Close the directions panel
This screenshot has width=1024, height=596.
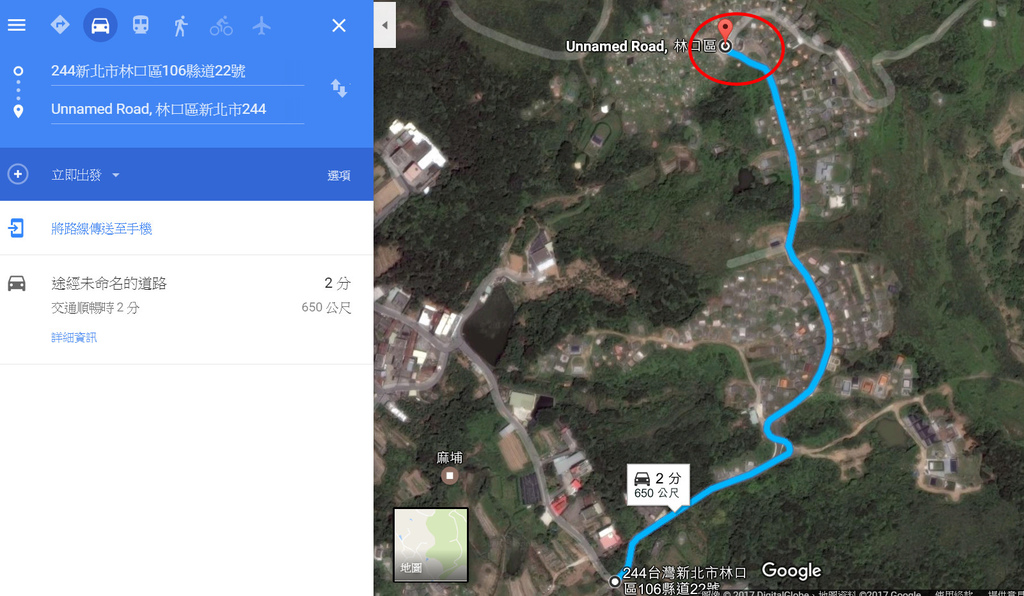tap(339, 25)
